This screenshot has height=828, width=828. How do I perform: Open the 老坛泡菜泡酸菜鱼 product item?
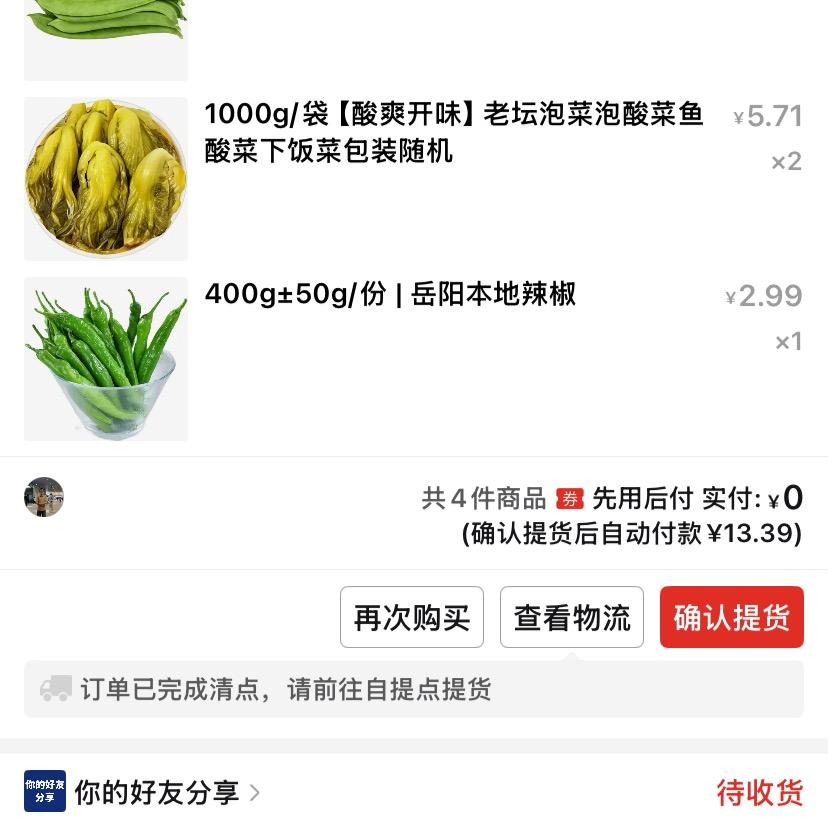tap(454, 132)
